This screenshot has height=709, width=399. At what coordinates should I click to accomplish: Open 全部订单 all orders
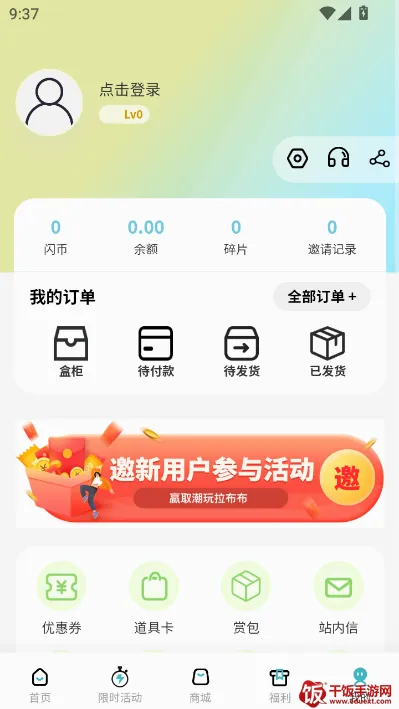point(322,297)
